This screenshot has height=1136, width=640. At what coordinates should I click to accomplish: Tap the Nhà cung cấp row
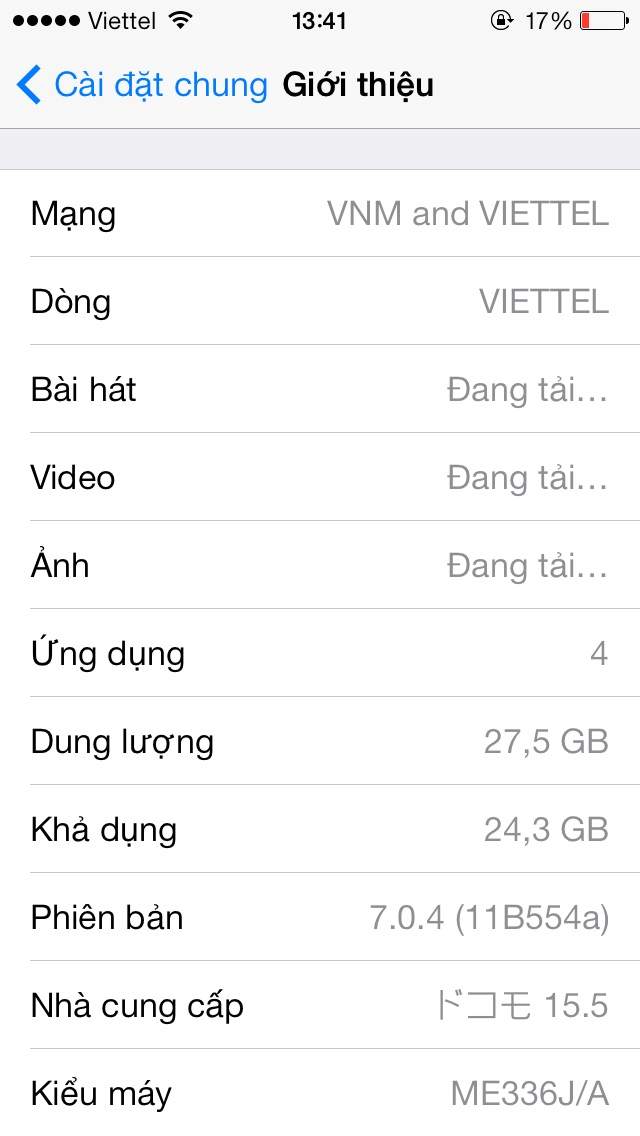coord(320,1005)
